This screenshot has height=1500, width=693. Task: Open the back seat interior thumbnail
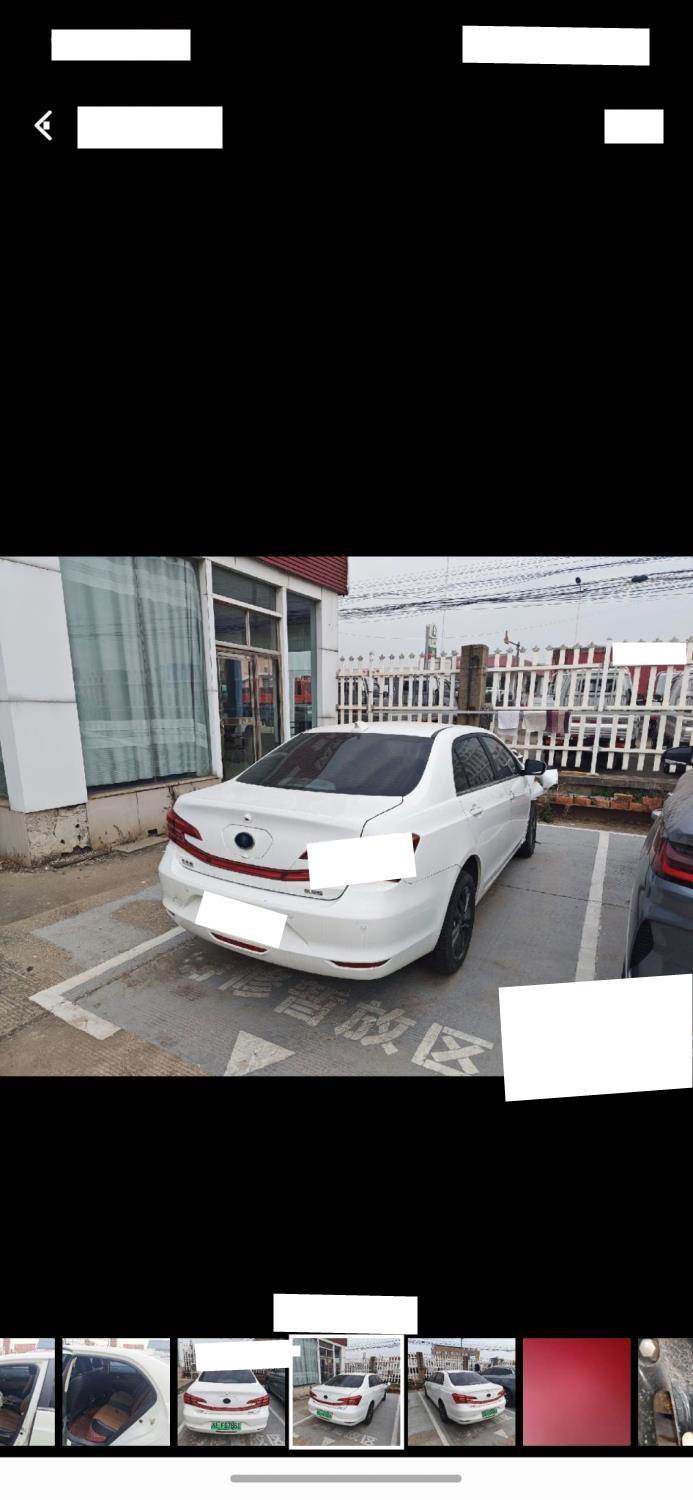[116, 1393]
